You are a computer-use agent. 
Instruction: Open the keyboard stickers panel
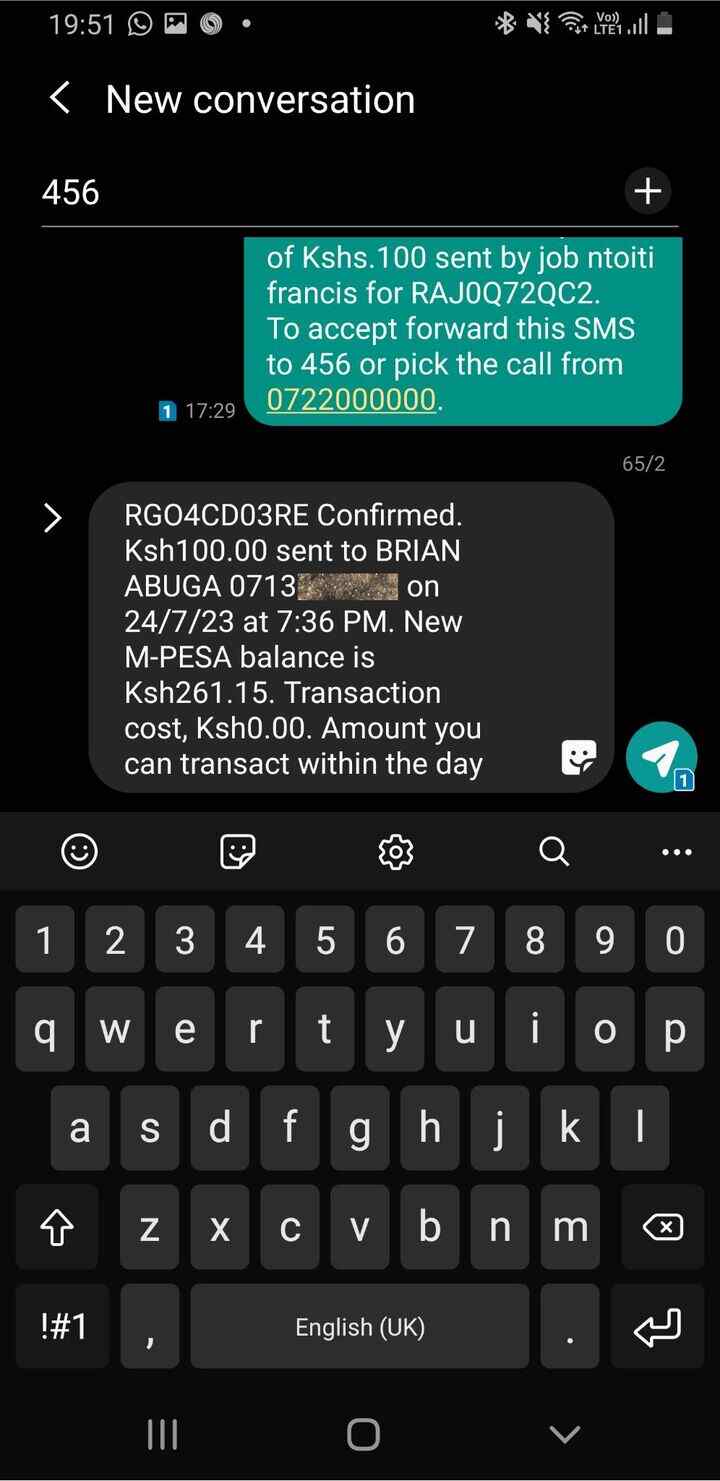coord(237,852)
